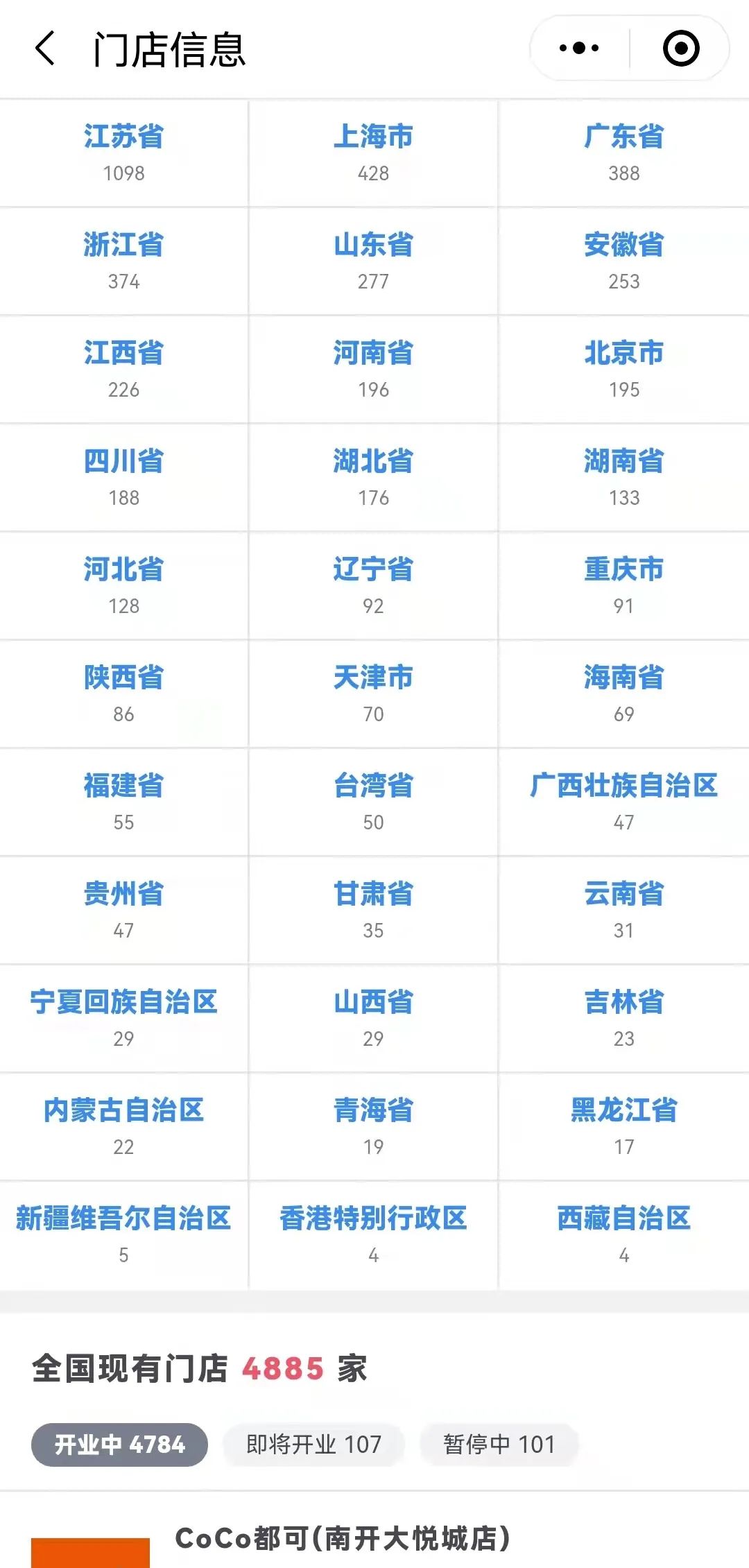Tap the 浙江省 grid item
Viewport: 749px width, 1568px height.
(x=124, y=261)
